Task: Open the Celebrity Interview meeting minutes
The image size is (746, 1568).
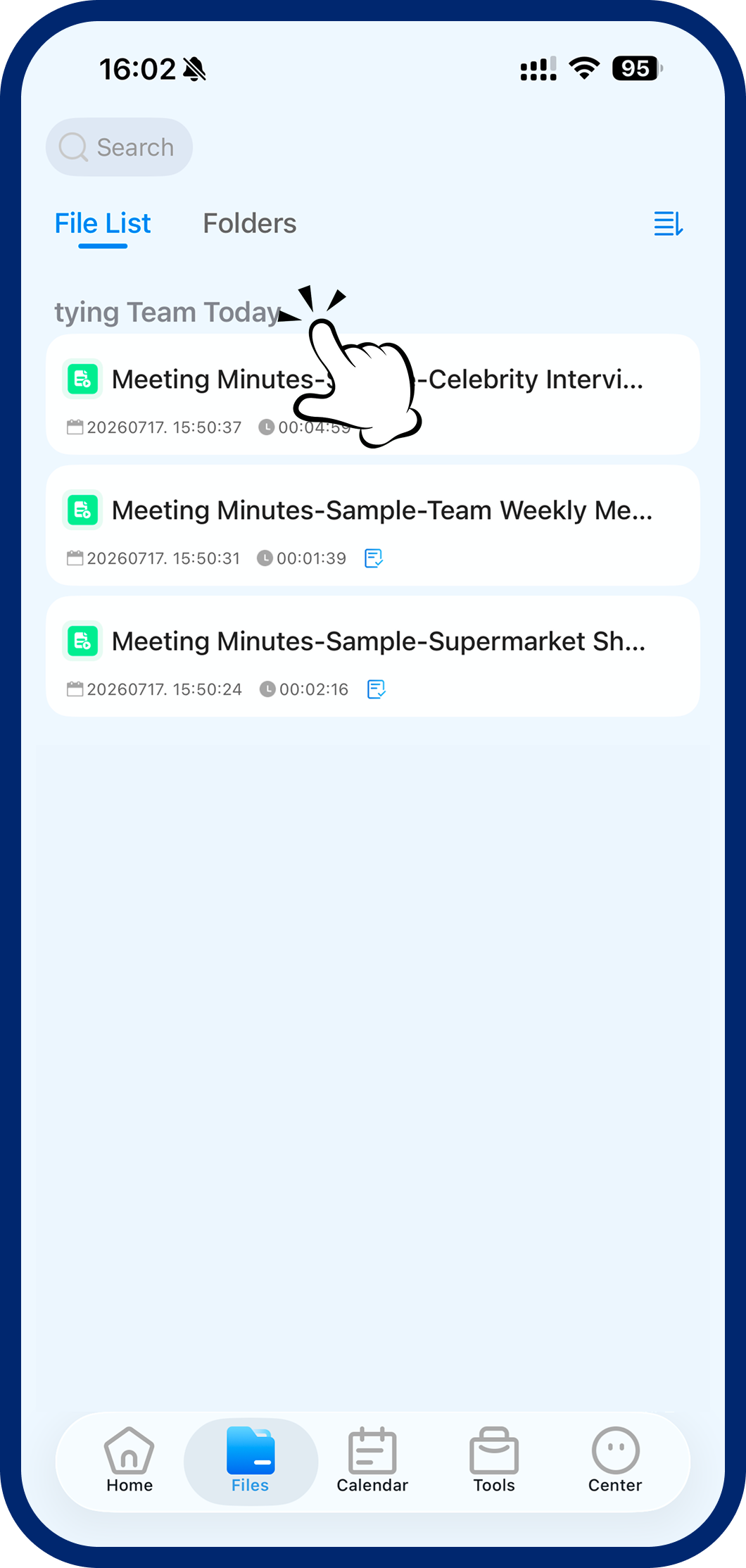Action: [x=373, y=394]
